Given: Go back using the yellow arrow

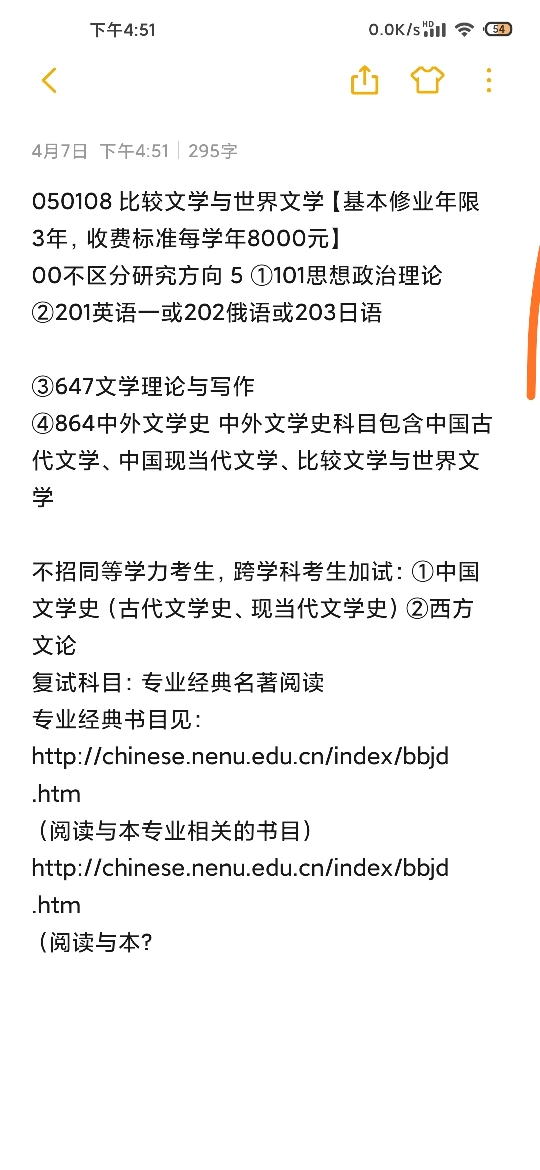Looking at the screenshot, I should (49, 80).
